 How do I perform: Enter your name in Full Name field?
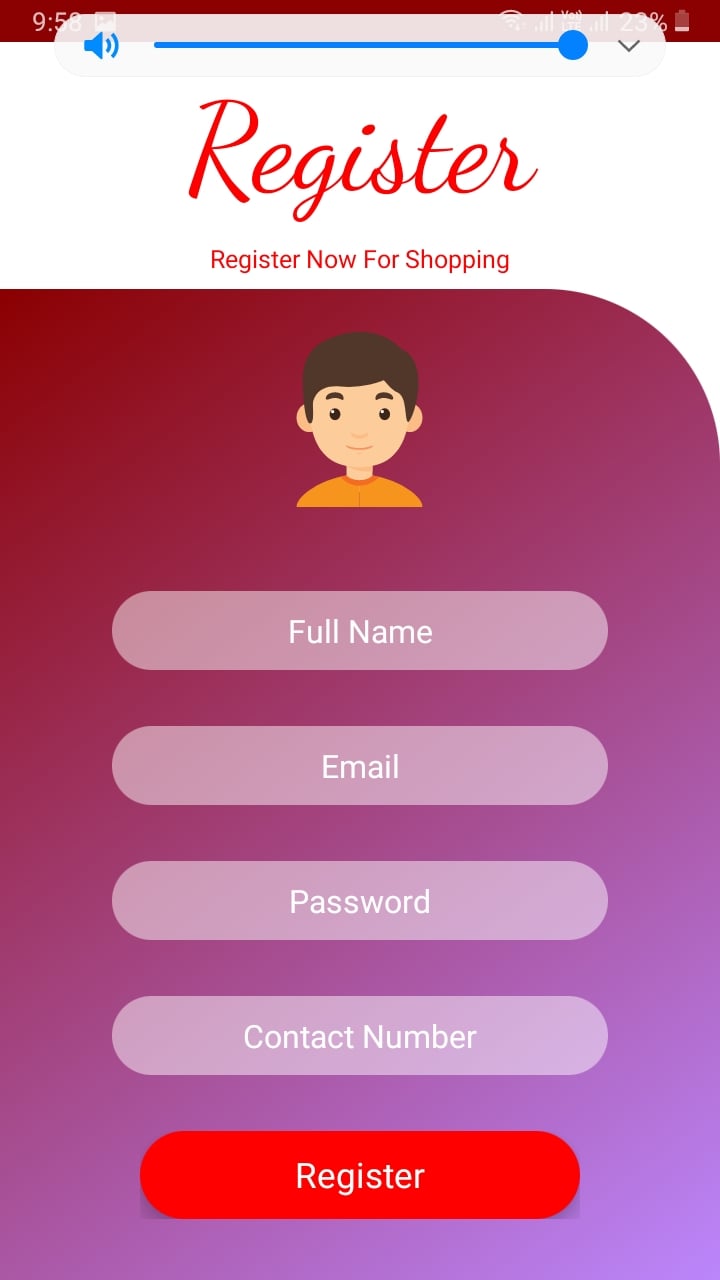point(360,631)
